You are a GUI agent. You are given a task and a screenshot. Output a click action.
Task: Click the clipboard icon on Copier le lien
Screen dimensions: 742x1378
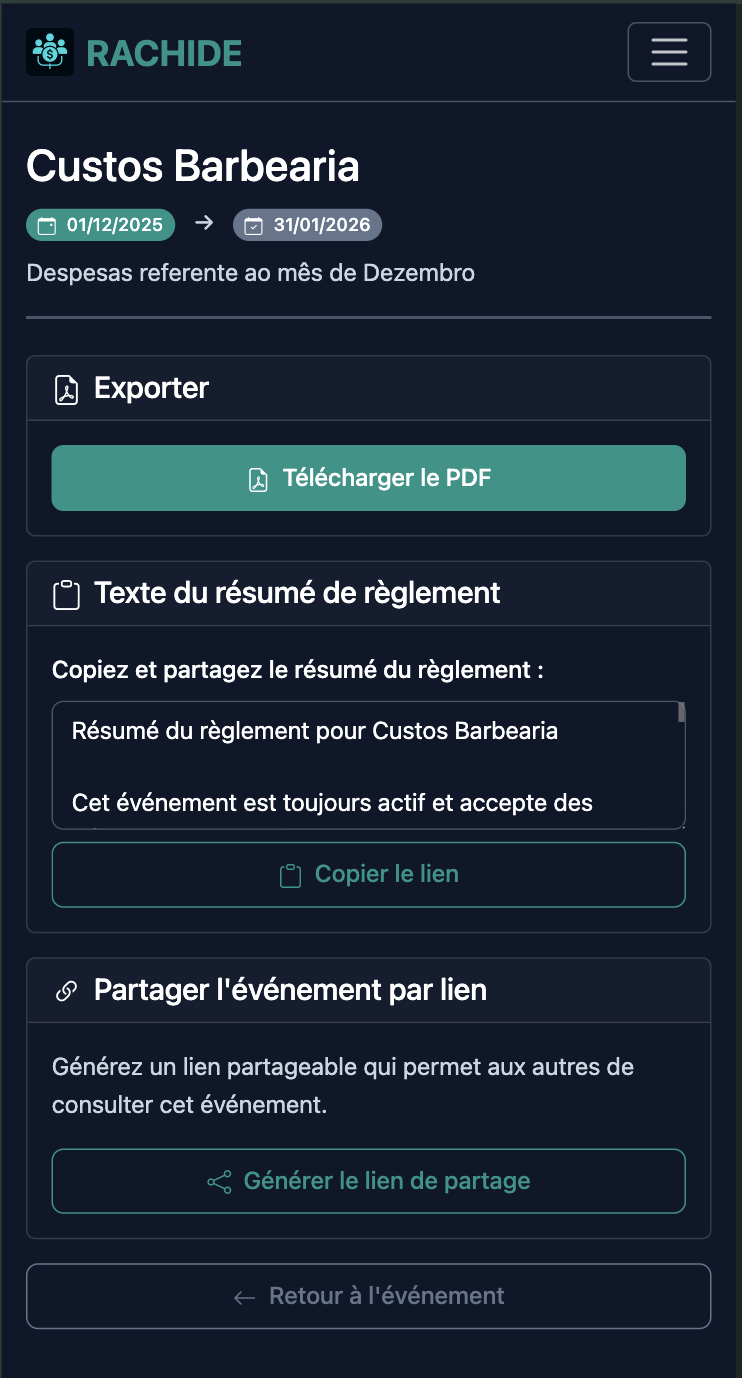pos(290,874)
